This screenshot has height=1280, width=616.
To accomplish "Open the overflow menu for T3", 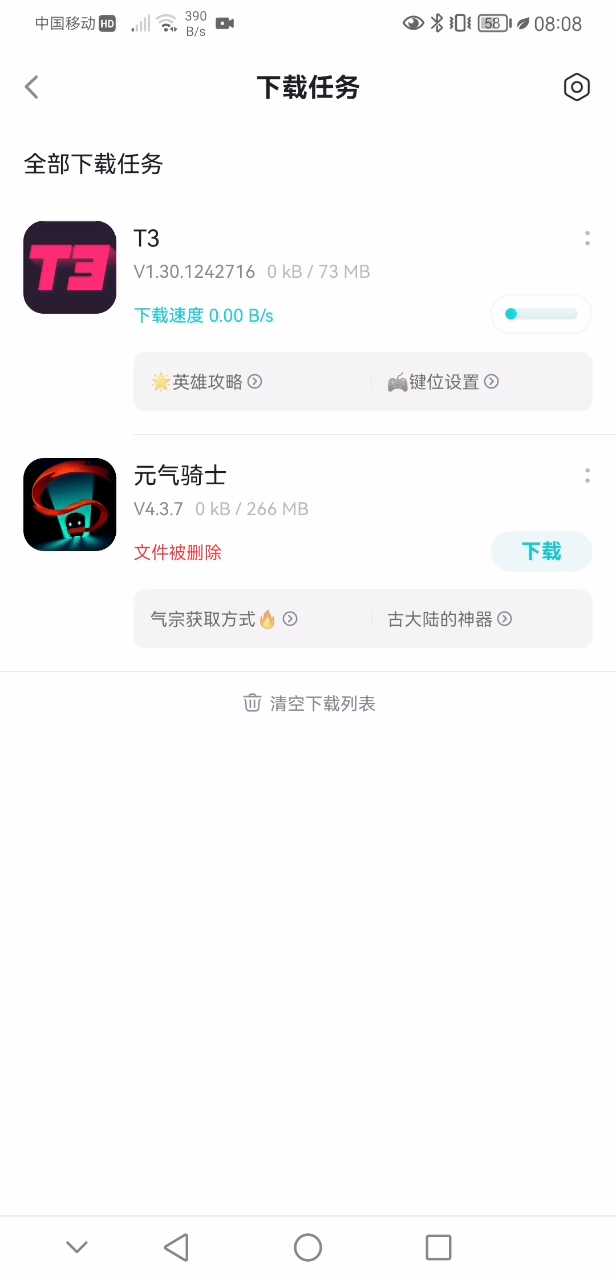I will click(587, 238).
